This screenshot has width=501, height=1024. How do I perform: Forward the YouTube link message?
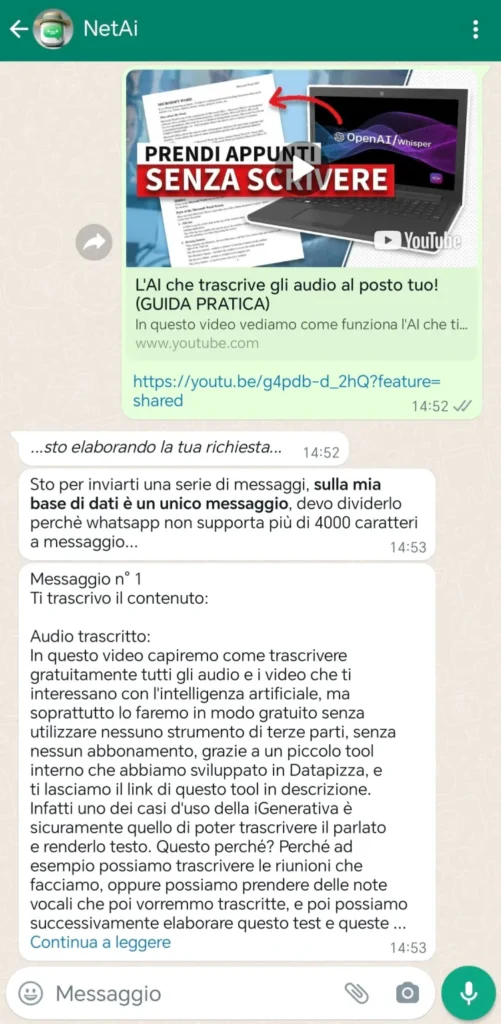[94, 243]
